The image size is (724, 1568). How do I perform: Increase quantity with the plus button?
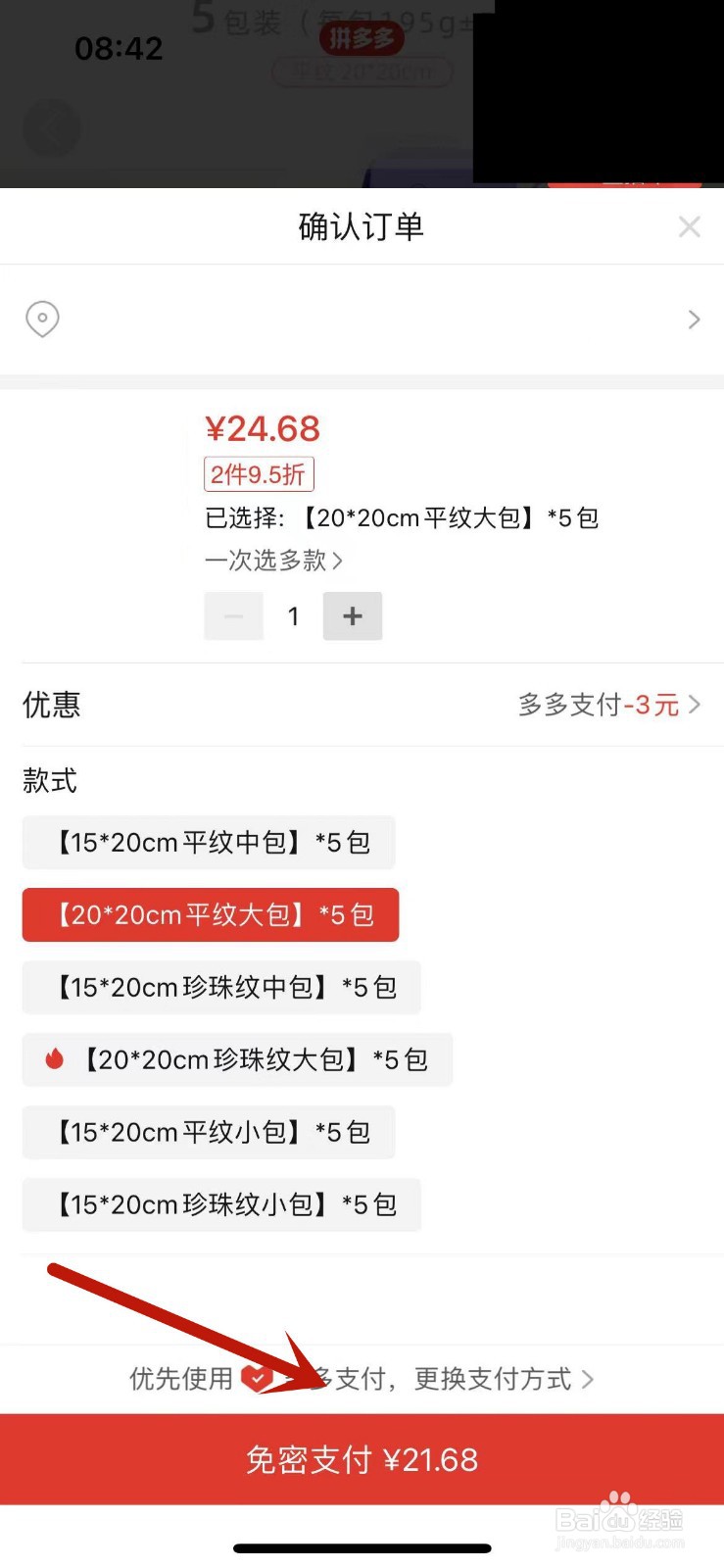click(x=353, y=616)
